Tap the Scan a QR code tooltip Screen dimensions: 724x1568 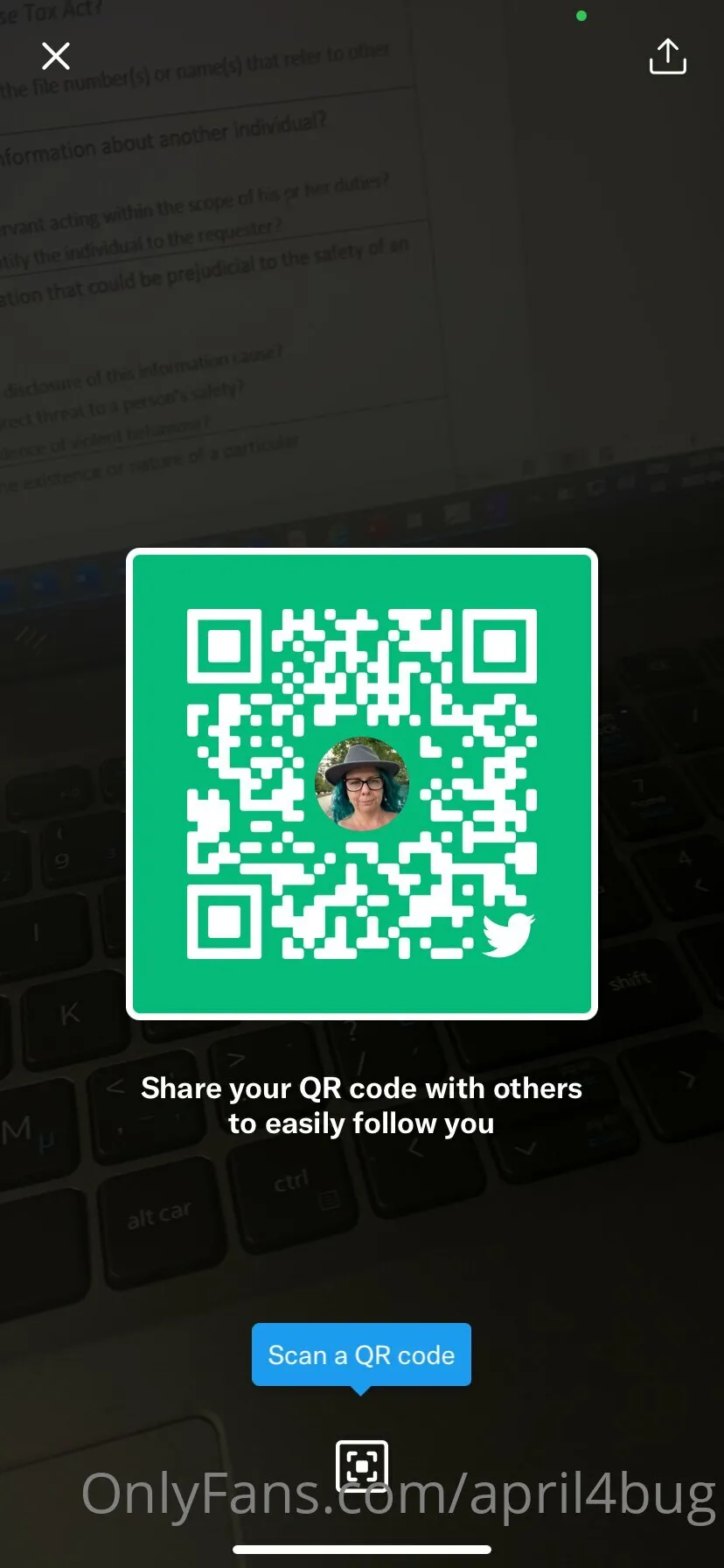[x=361, y=1354]
